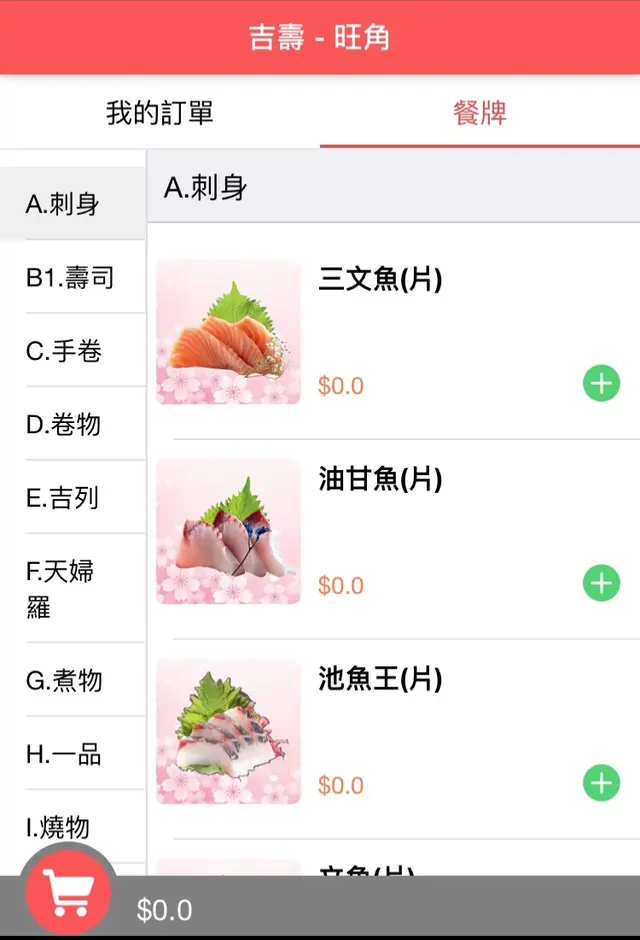Add 池魚王(片) to the order

(x=601, y=783)
